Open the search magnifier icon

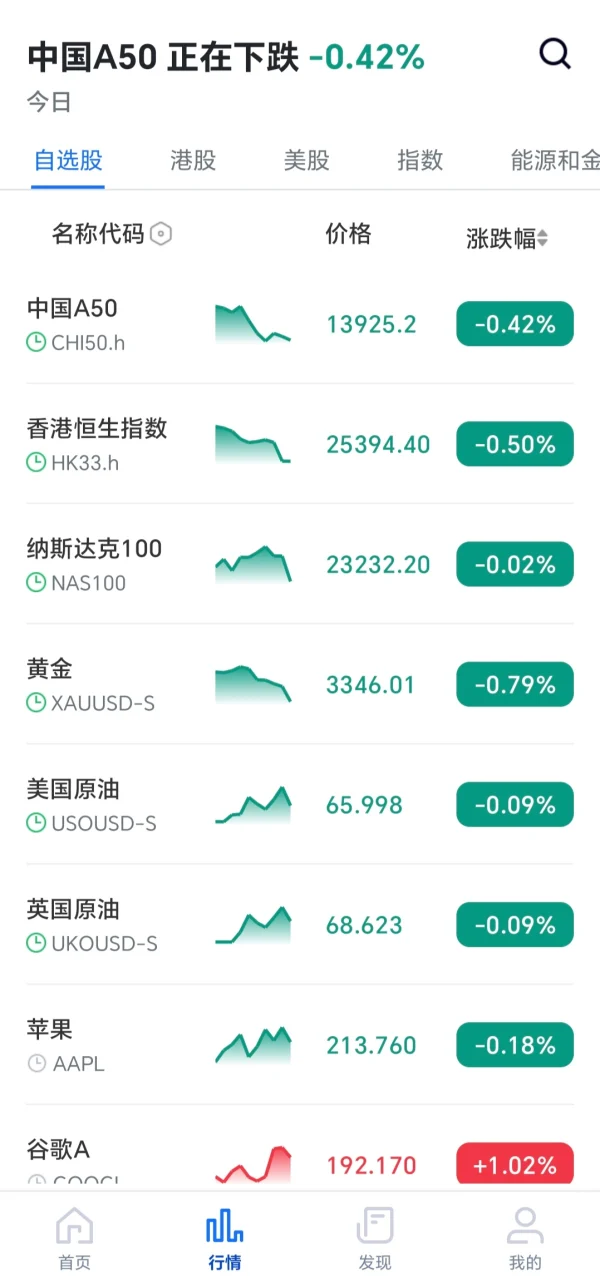coord(555,53)
